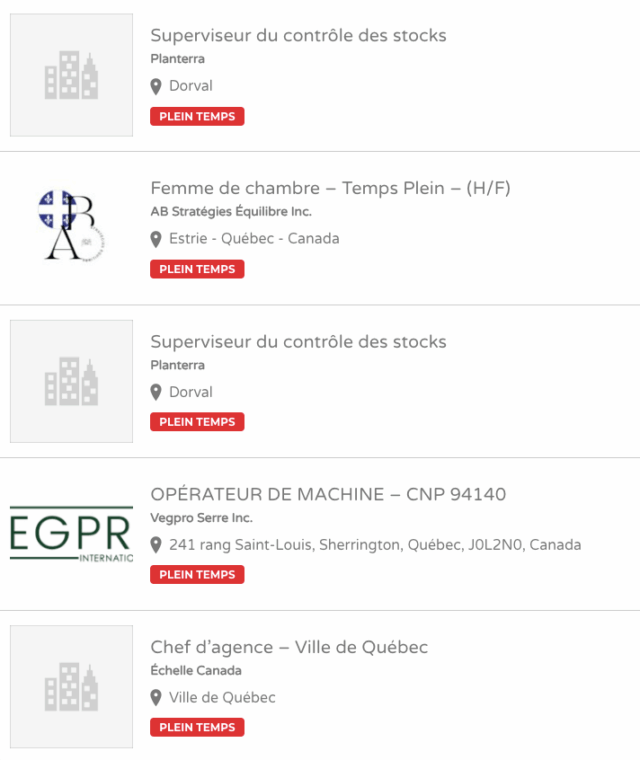This screenshot has width=640, height=760.
Task: Select the Chef d'agence job in Ville de Québec
Action: click(289, 647)
